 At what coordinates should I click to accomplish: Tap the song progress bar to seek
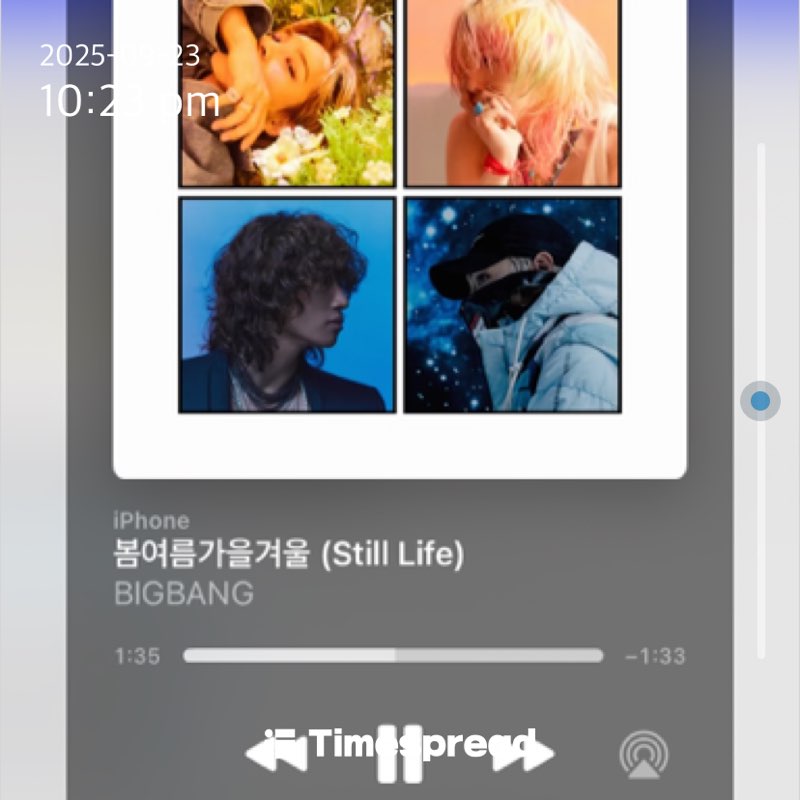[393, 656]
